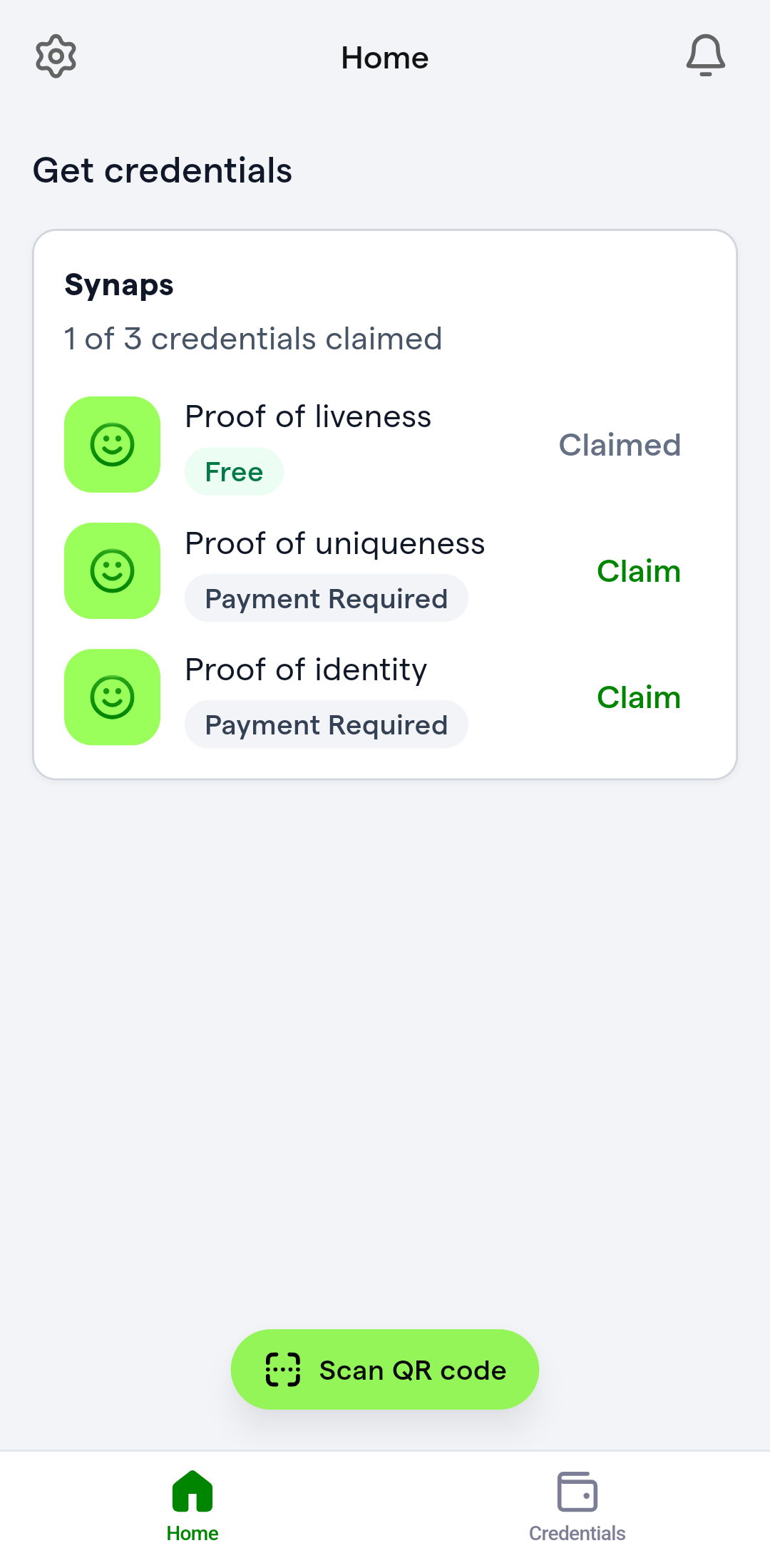The height and width of the screenshot is (1568, 770).
Task: Switch to the Credentials tab
Action: (577, 1507)
